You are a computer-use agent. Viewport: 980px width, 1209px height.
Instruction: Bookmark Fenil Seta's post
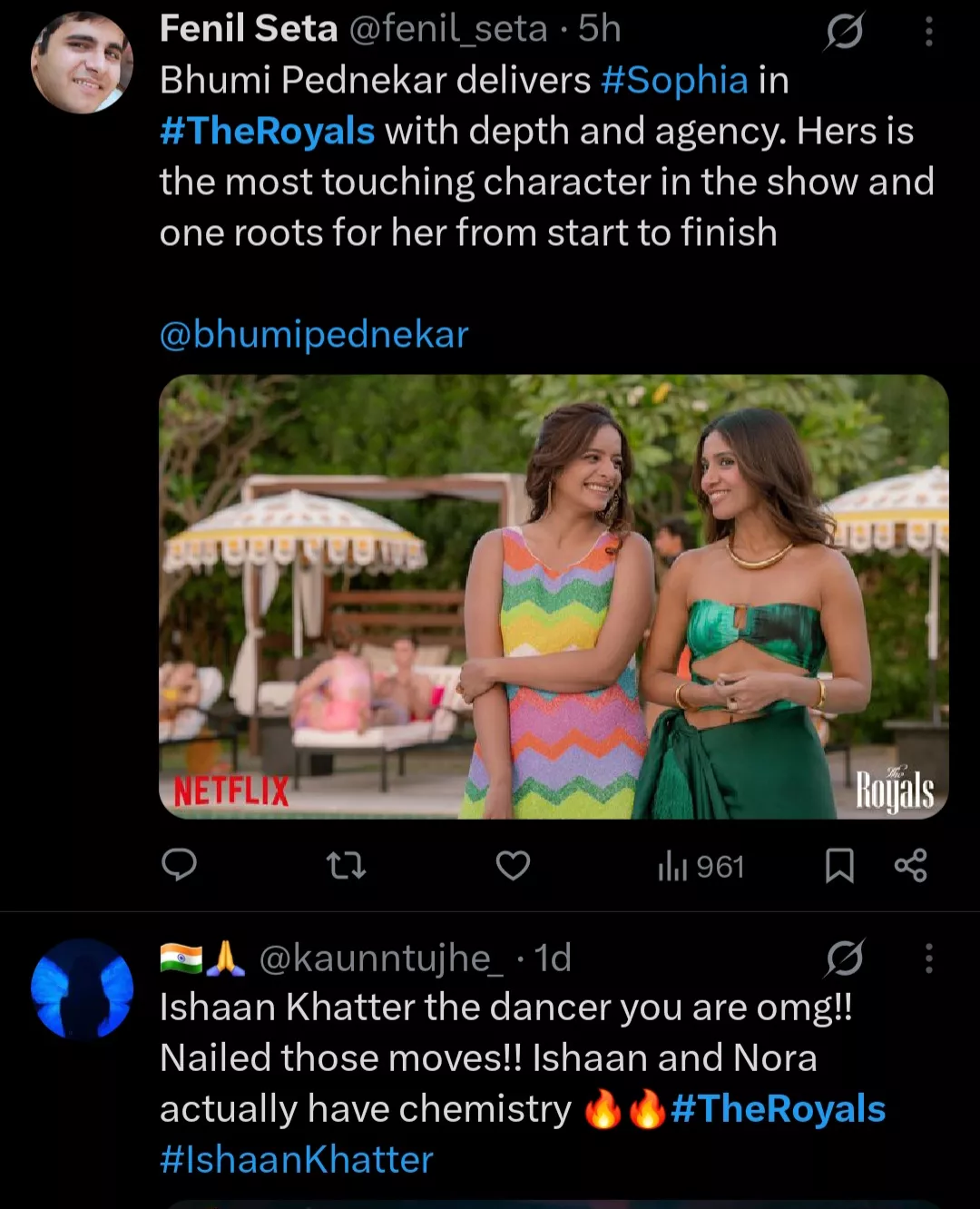click(x=839, y=866)
